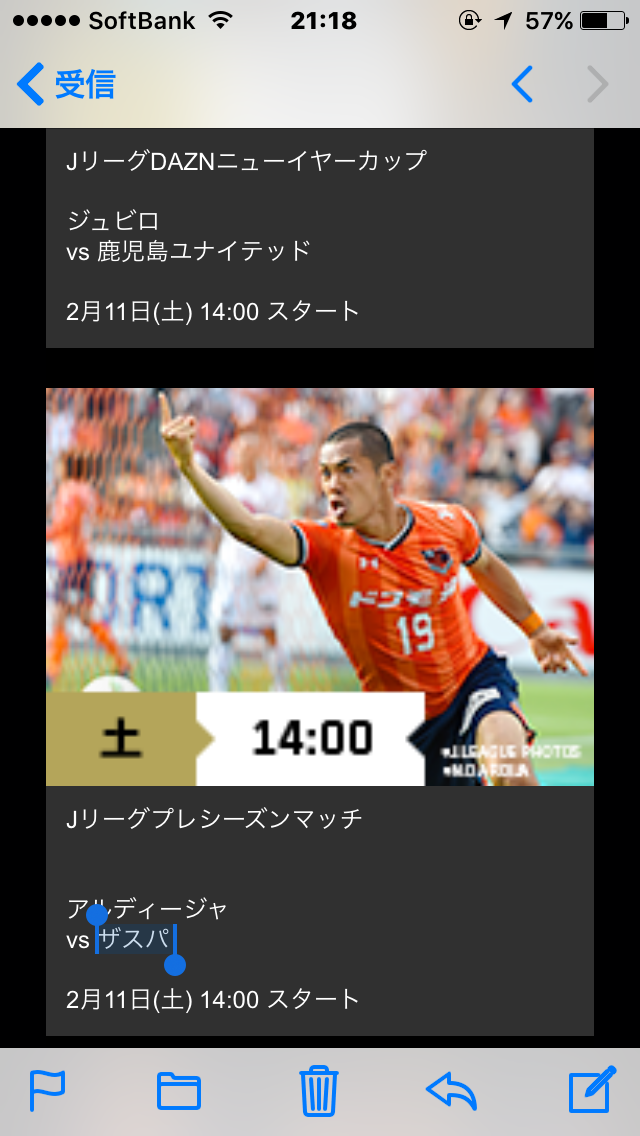Delete this email with the trash icon

point(319,1090)
